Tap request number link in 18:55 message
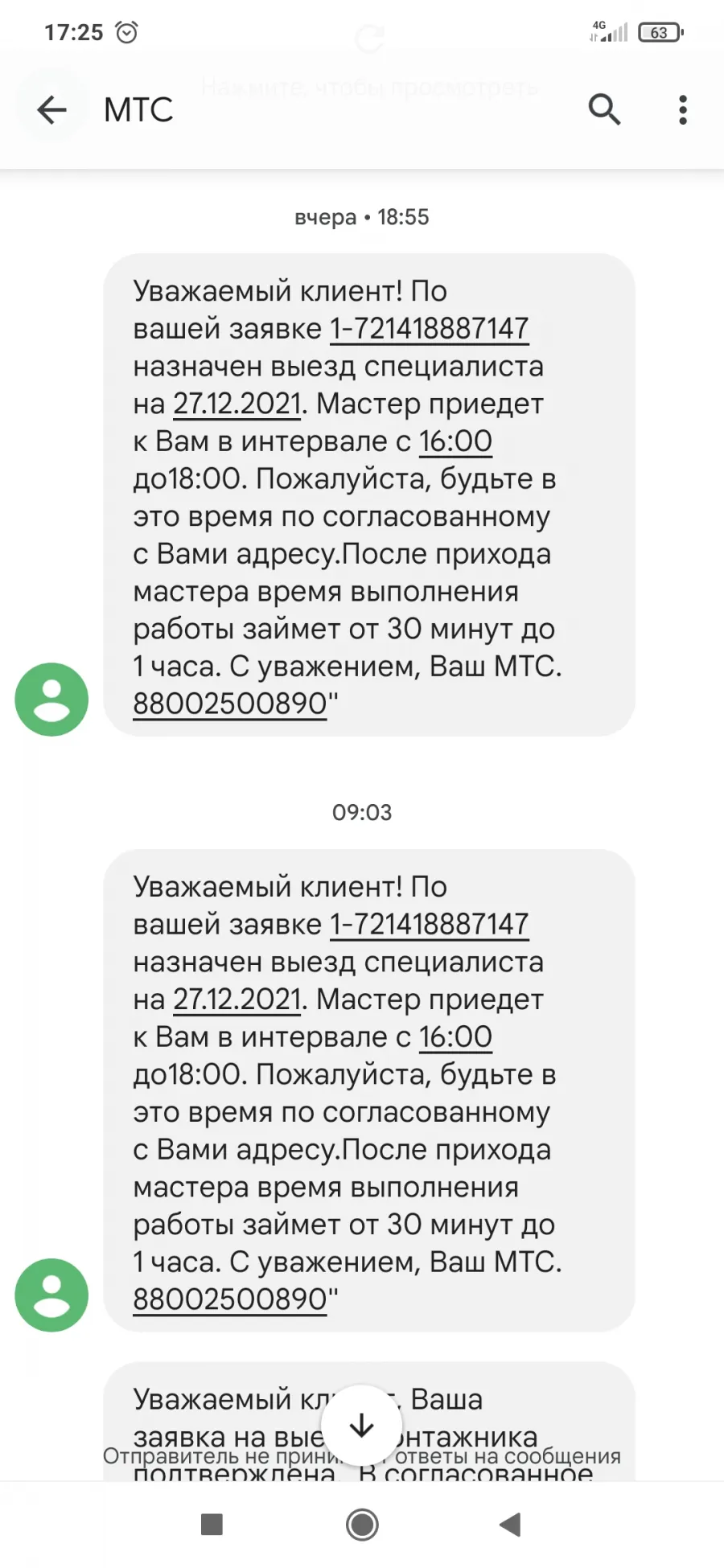 430,329
